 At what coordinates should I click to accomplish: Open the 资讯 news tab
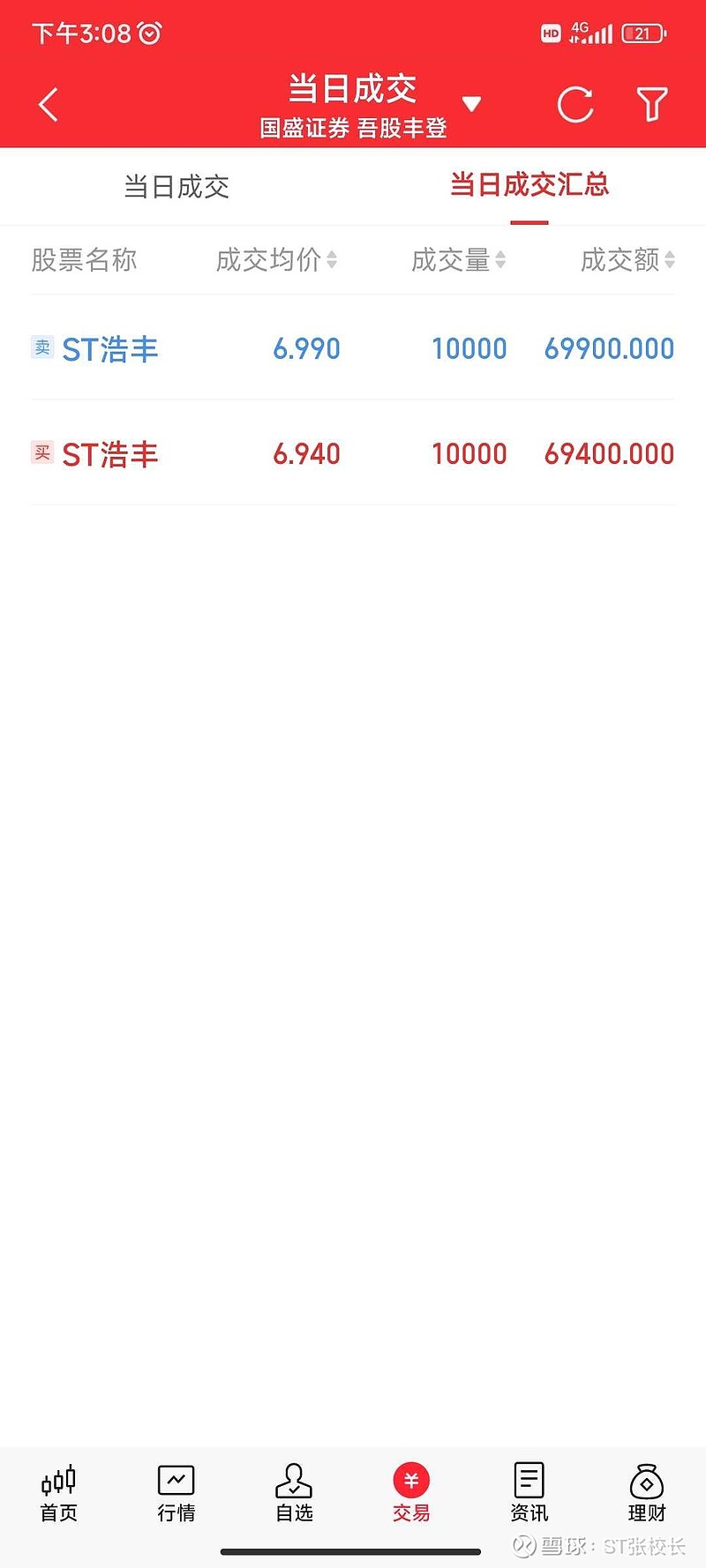pos(529,1493)
